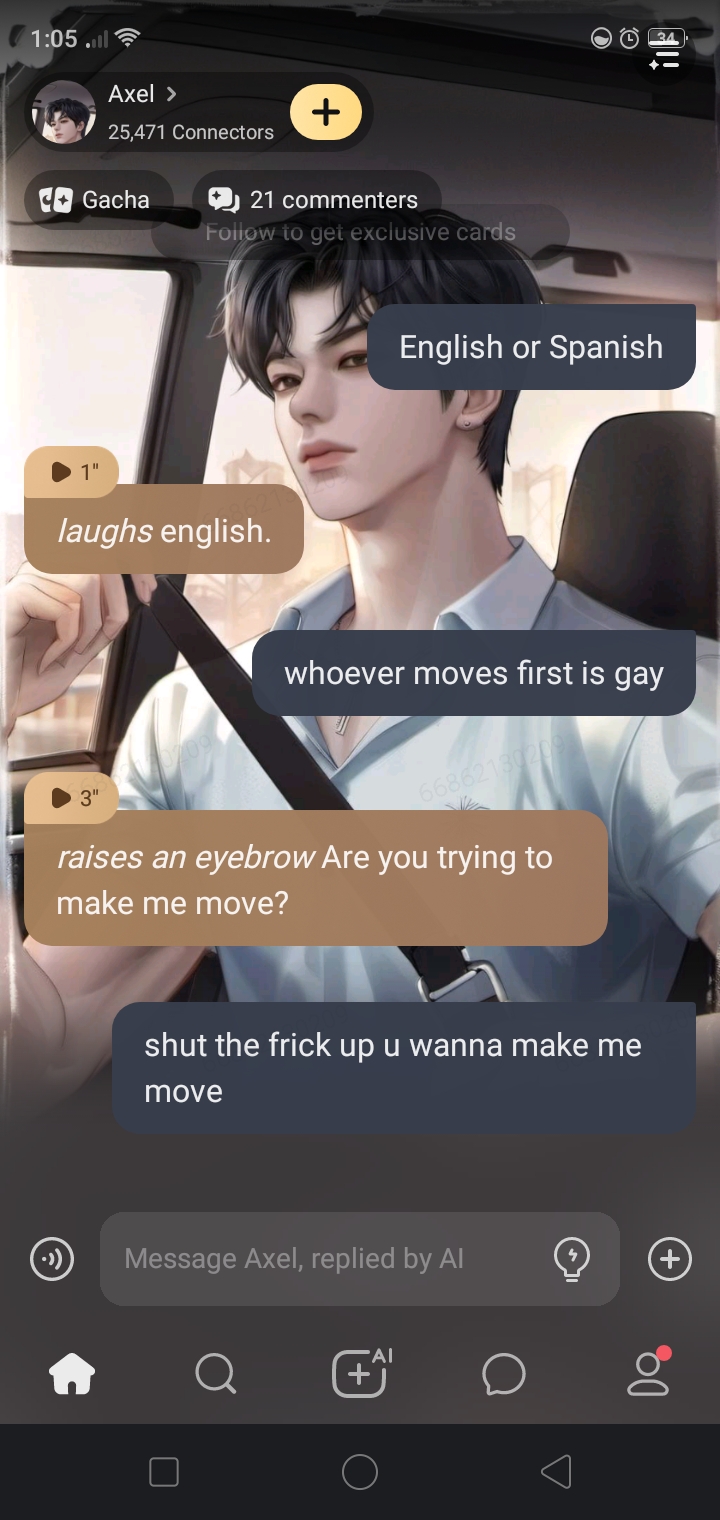Viewport: 720px width, 1520px height.
Task: Open the Profile tab
Action: [x=648, y=1374]
